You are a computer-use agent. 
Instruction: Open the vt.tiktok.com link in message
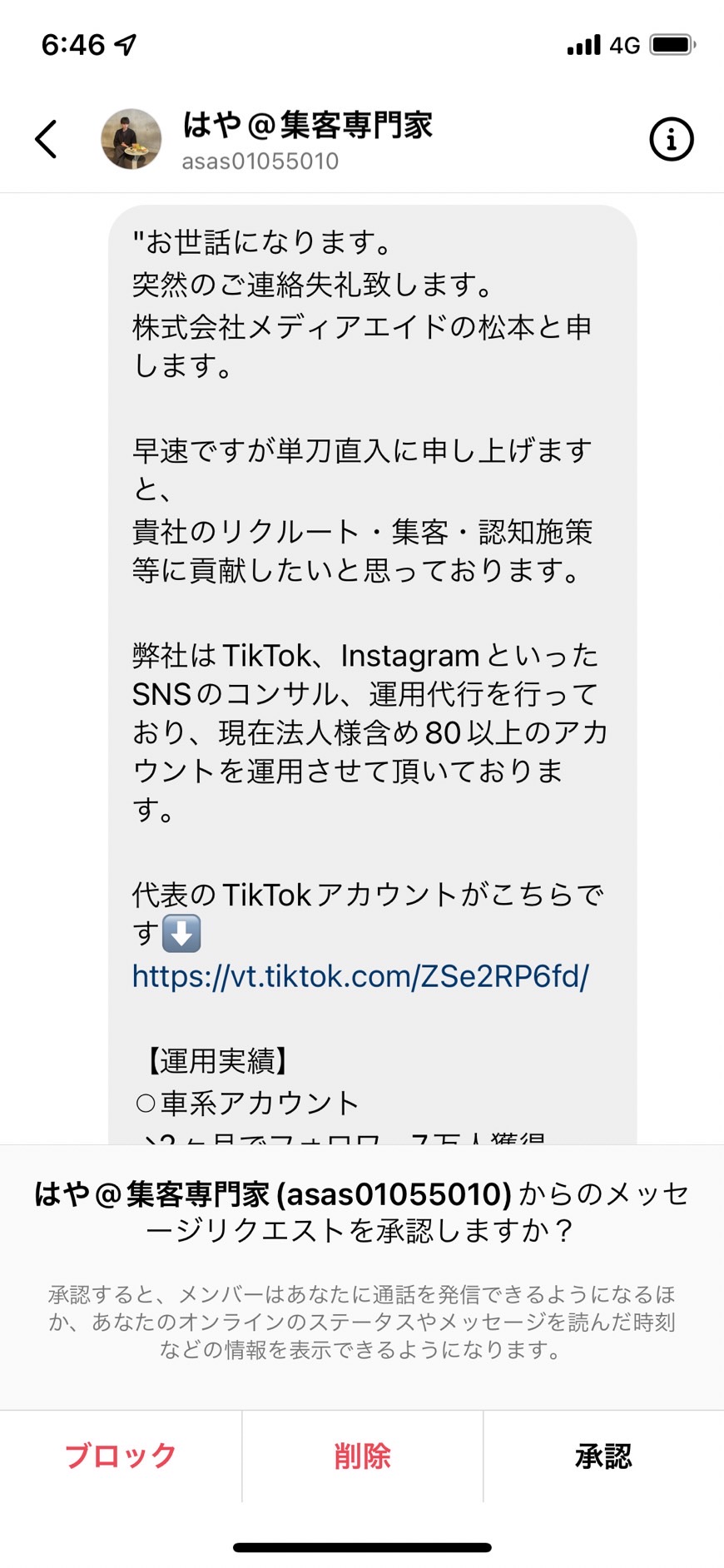pos(360,975)
